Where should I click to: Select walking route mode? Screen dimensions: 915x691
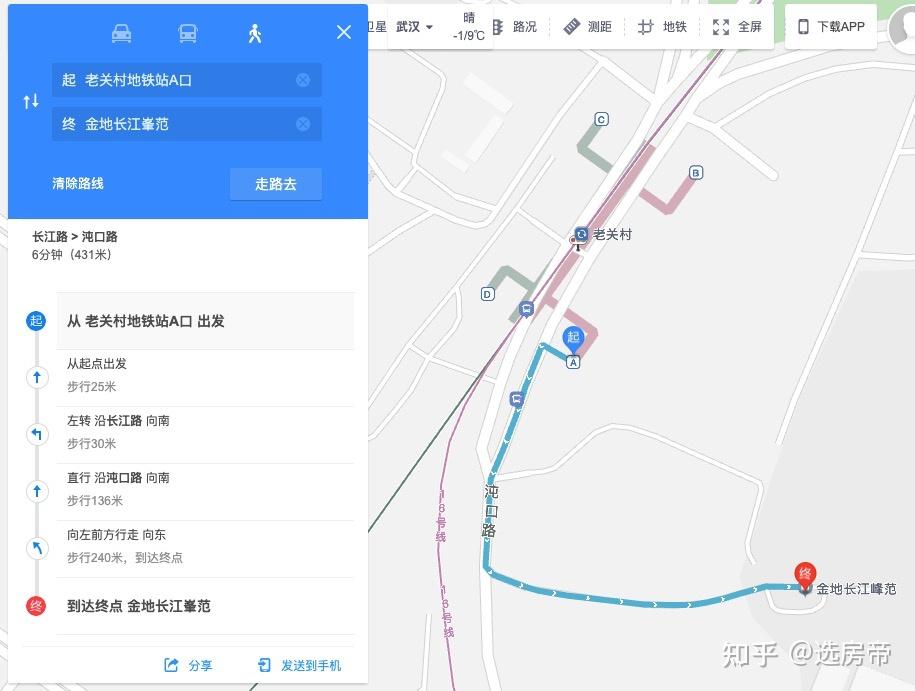point(255,33)
